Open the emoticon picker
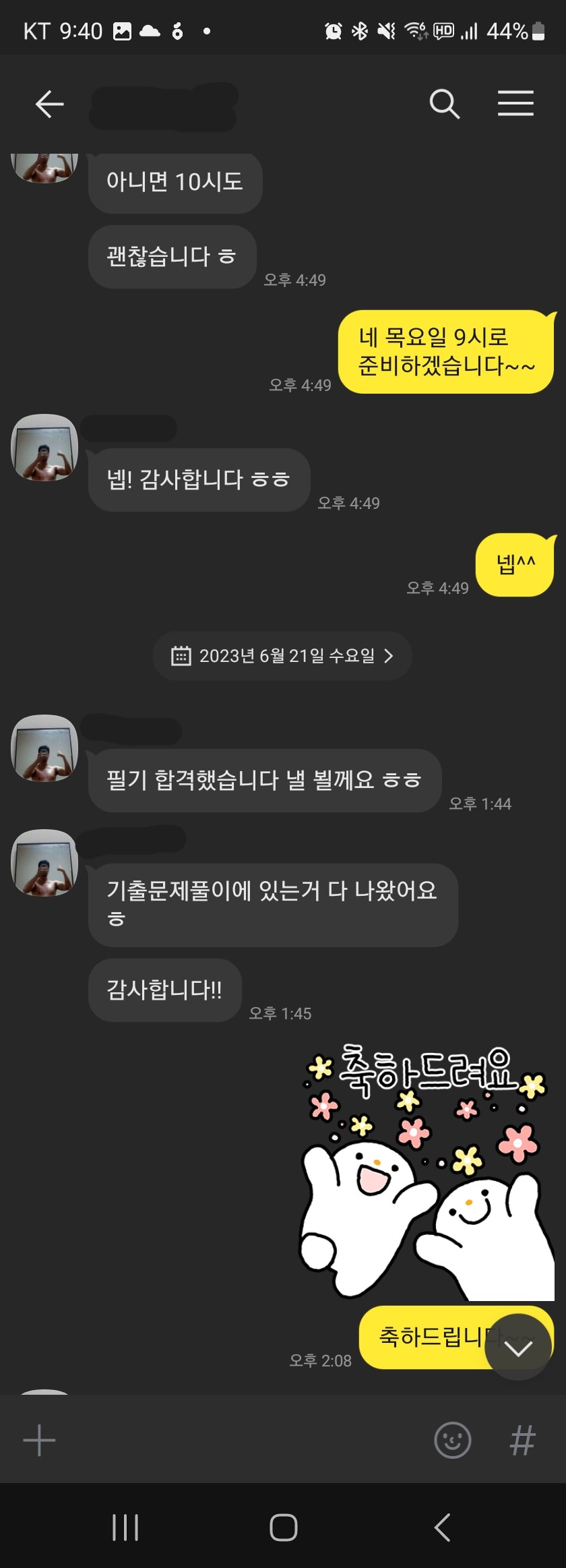 pos(452,1441)
